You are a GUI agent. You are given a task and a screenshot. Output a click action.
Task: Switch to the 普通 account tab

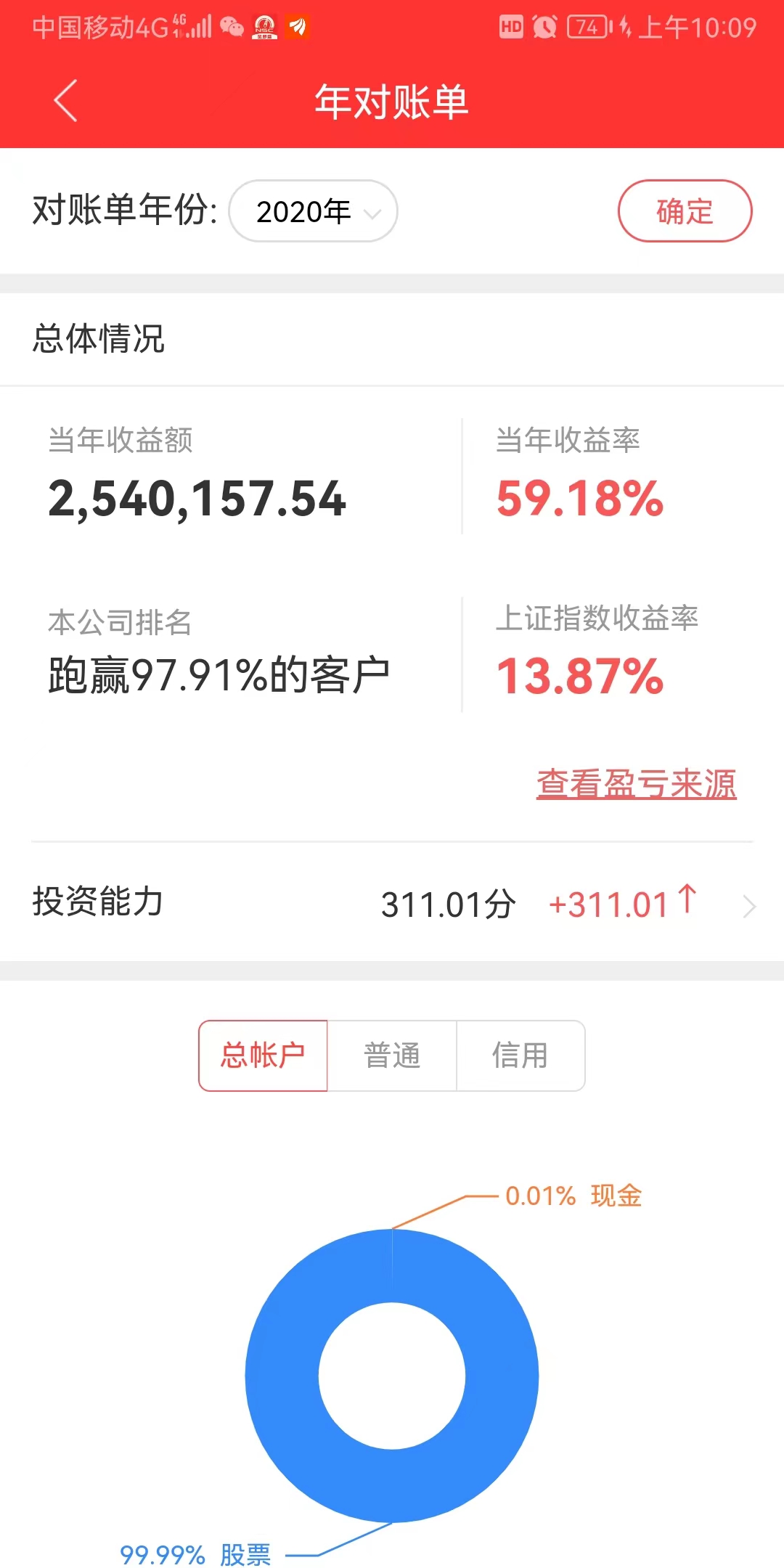392,1055
